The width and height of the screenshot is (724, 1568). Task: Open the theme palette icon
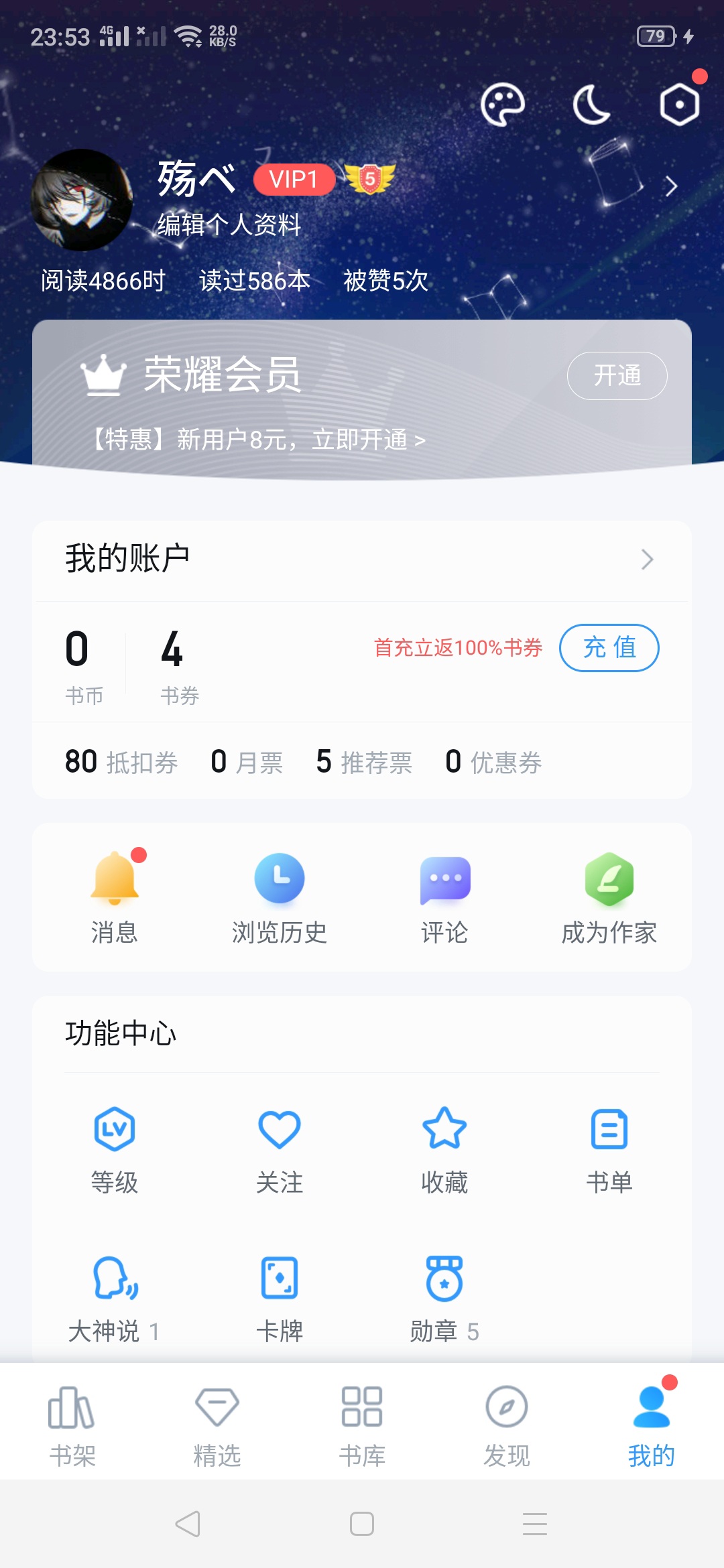[x=502, y=105]
